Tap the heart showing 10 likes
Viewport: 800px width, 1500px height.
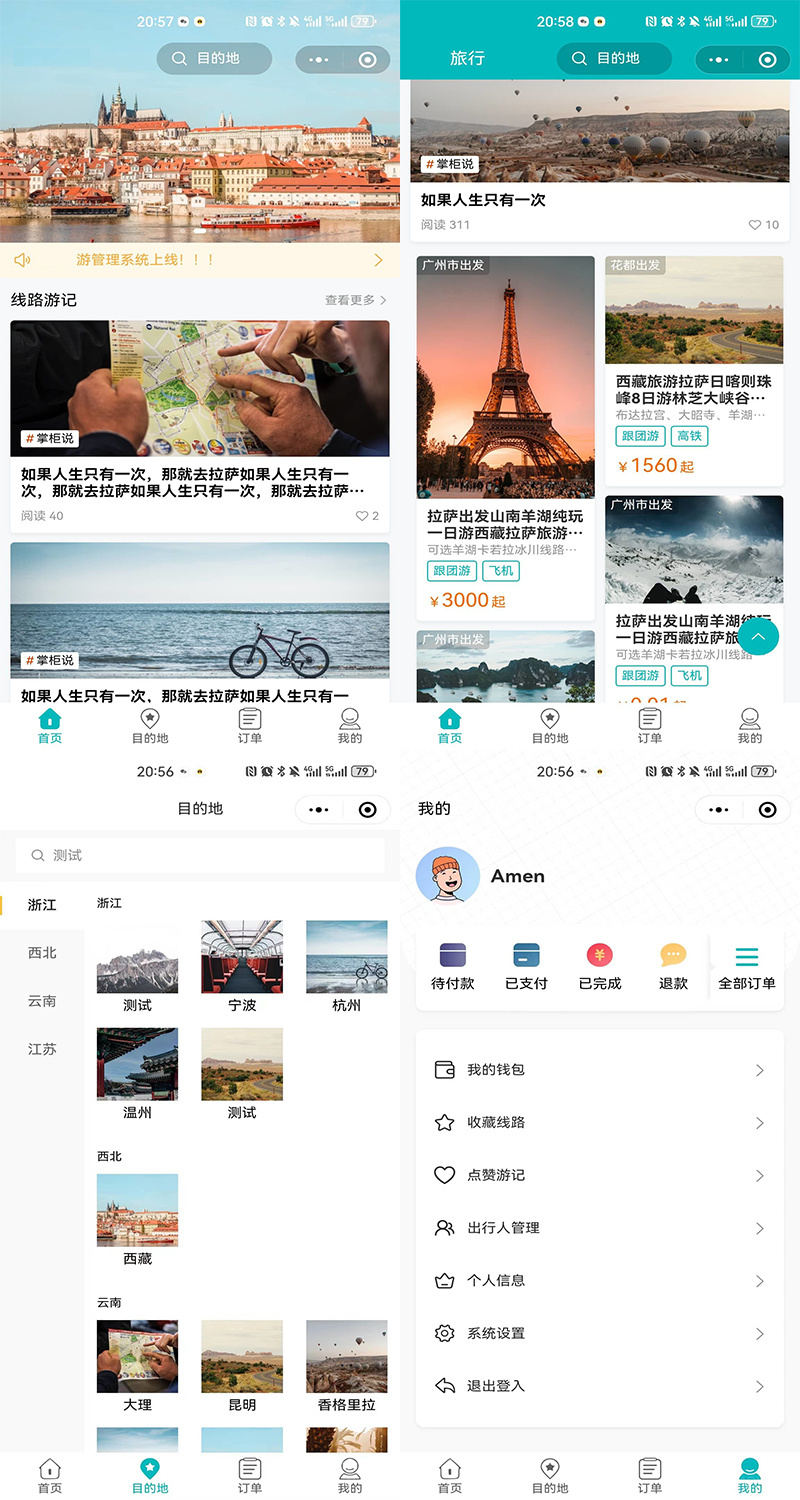[x=756, y=225]
